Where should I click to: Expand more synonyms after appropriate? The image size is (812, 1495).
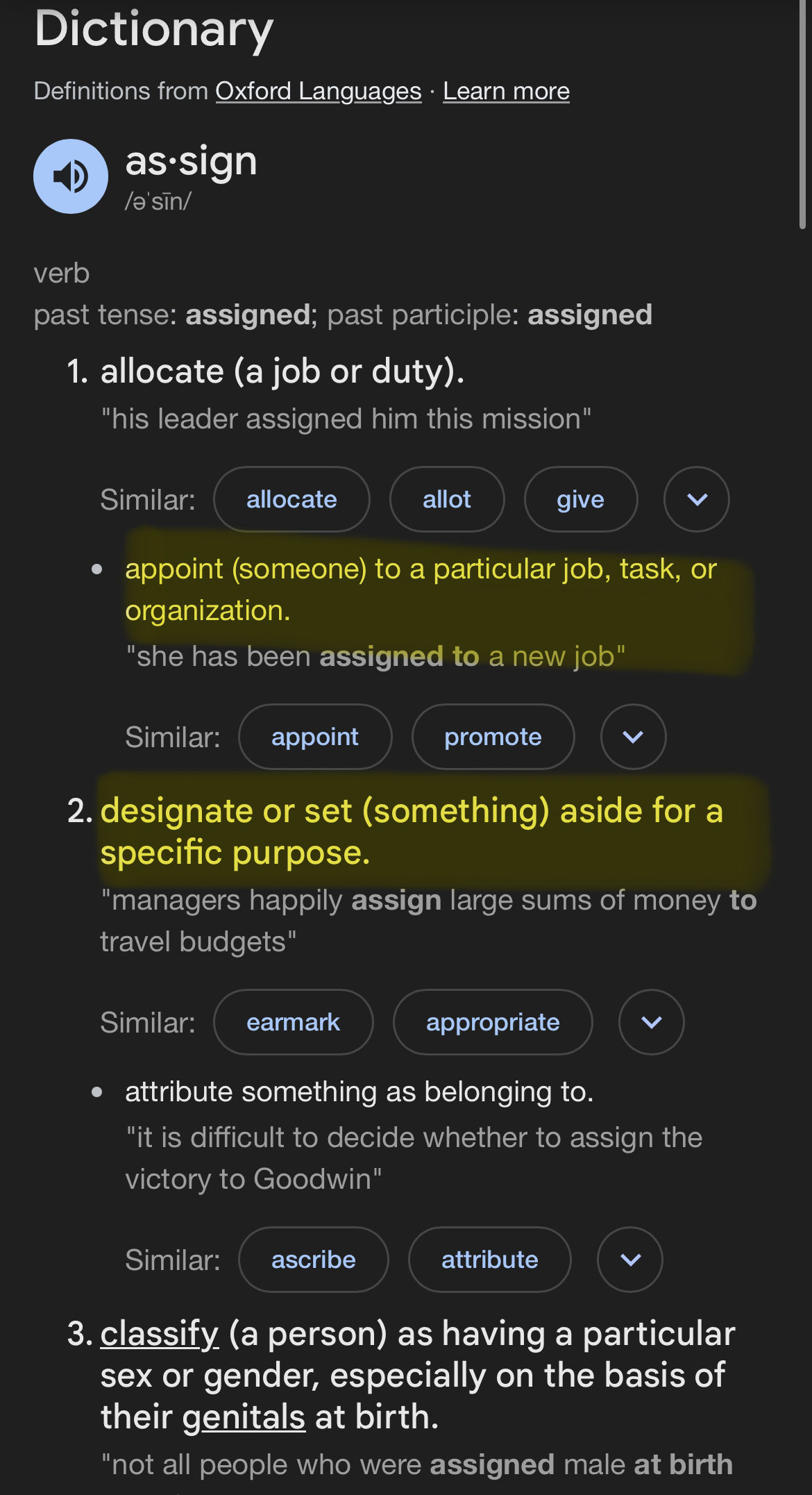(652, 1022)
